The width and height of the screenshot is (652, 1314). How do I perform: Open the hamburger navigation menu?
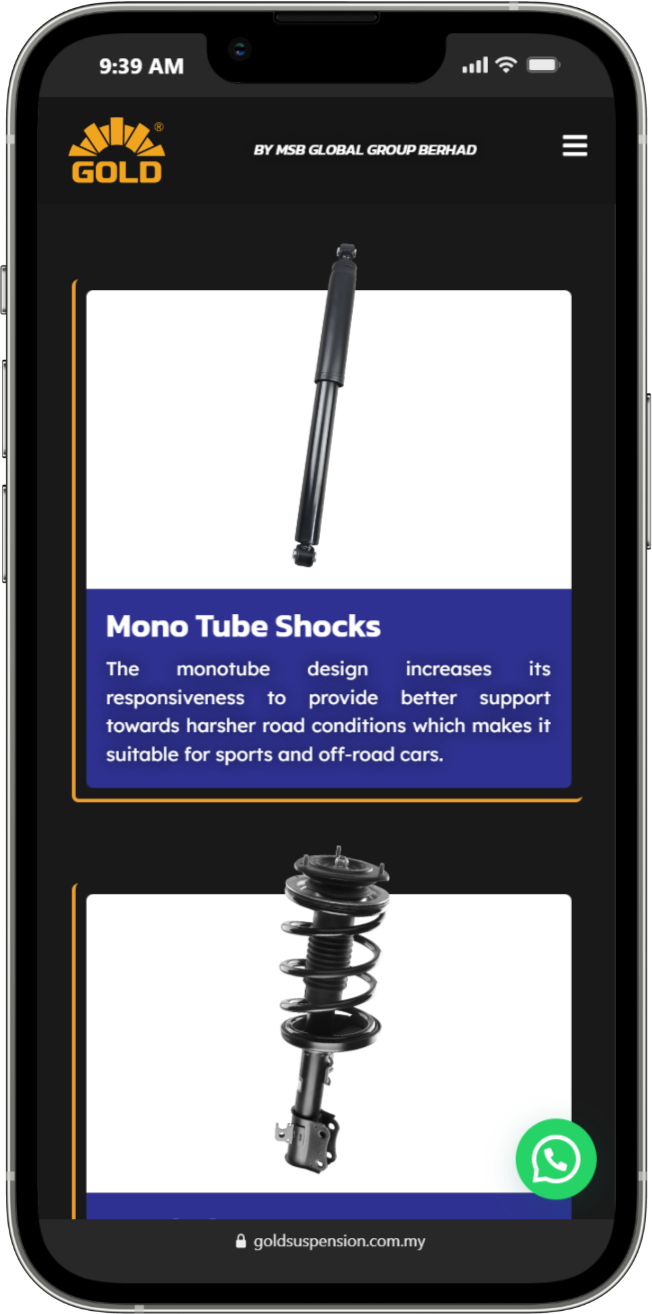(574, 146)
